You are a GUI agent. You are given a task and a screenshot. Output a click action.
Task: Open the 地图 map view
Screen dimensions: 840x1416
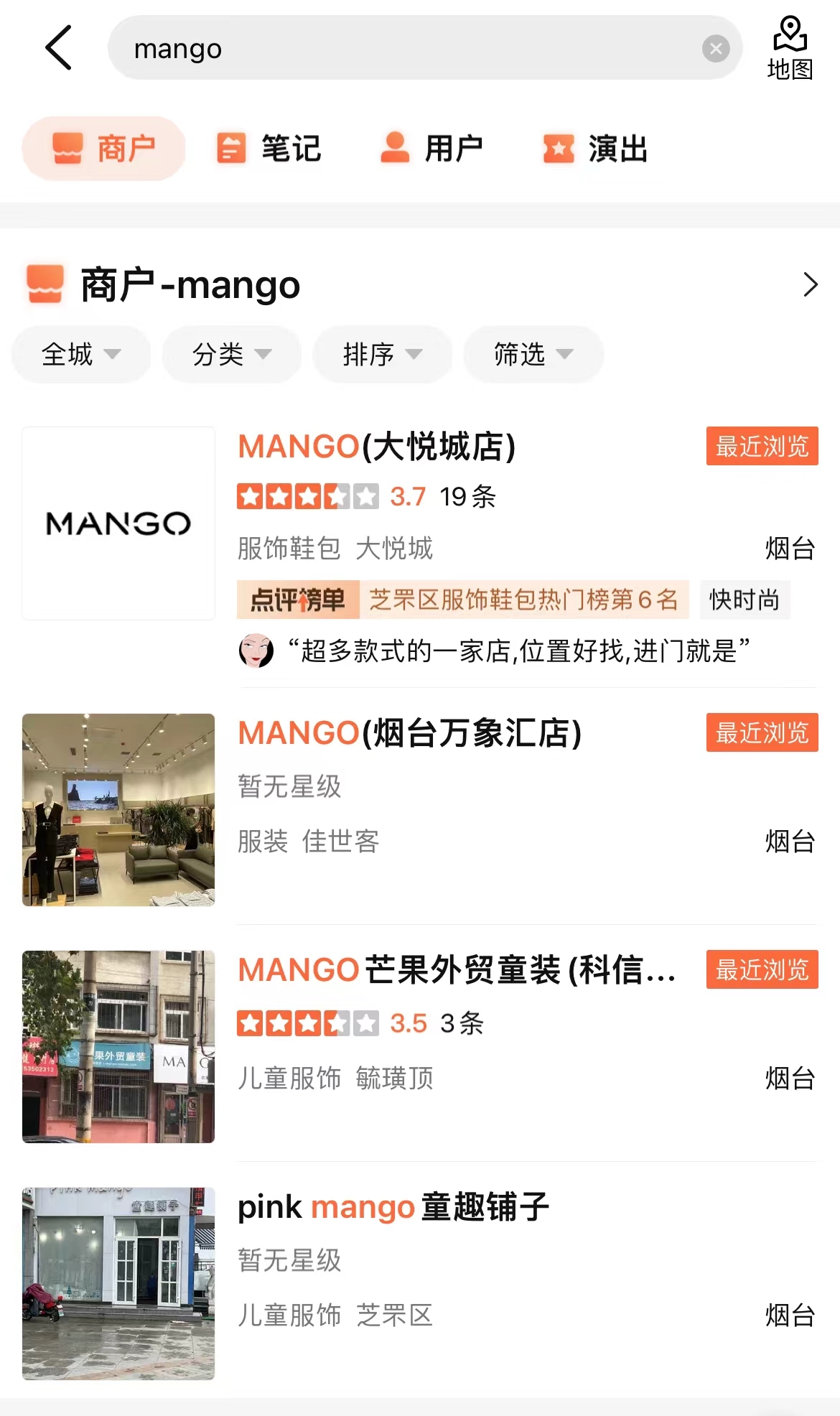tap(790, 49)
